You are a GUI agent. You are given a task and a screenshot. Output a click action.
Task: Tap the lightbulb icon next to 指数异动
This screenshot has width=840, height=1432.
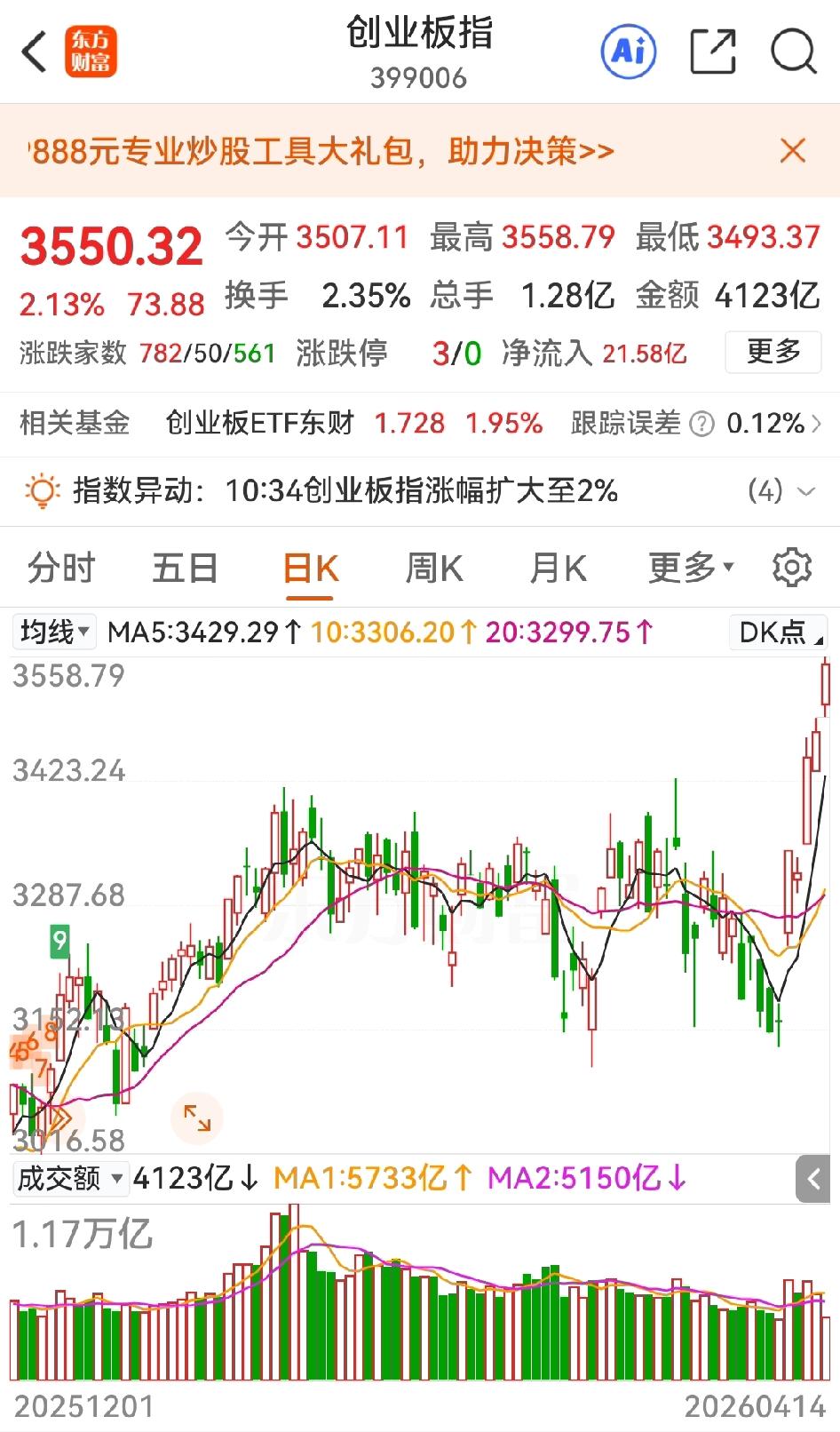point(40,490)
